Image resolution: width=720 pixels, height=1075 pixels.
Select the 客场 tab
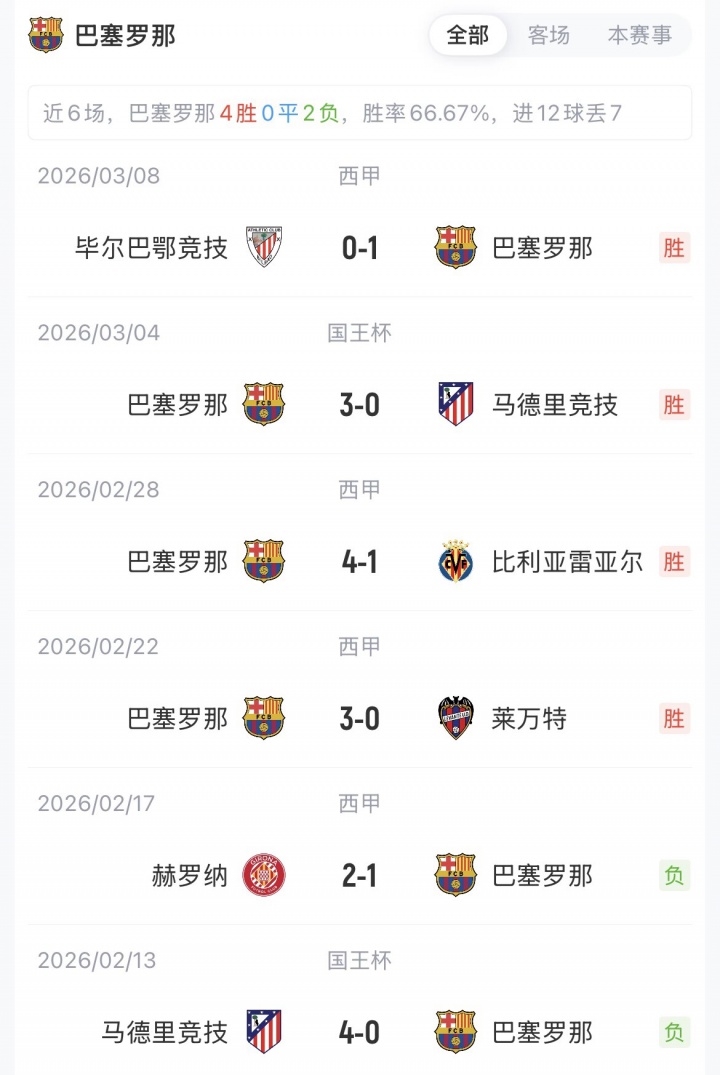tap(549, 35)
